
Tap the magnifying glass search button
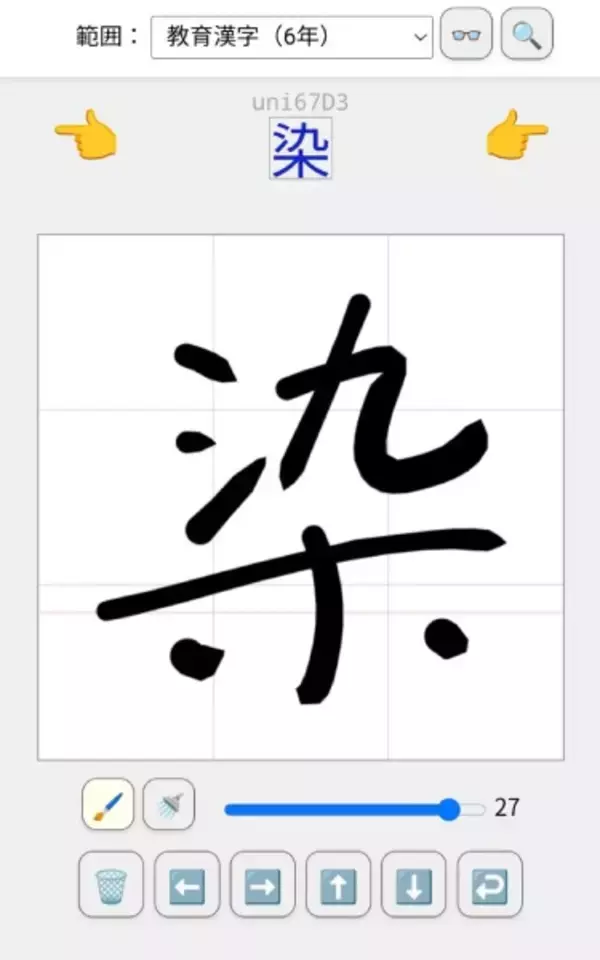(x=526, y=36)
